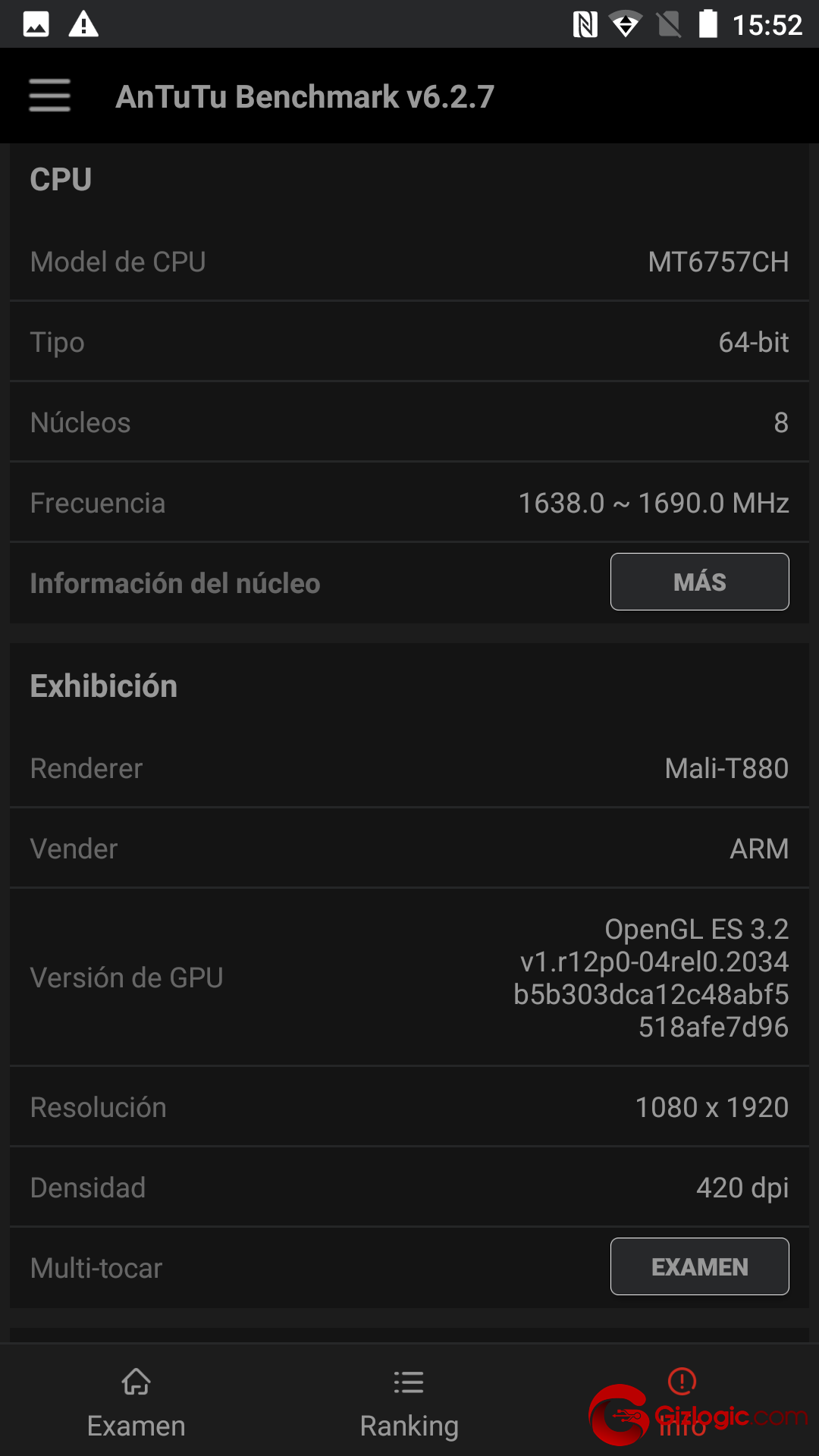819x1456 pixels.
Task: Switch to the Examen tab
Action: pyautogui.click(x=136, y=1401)
